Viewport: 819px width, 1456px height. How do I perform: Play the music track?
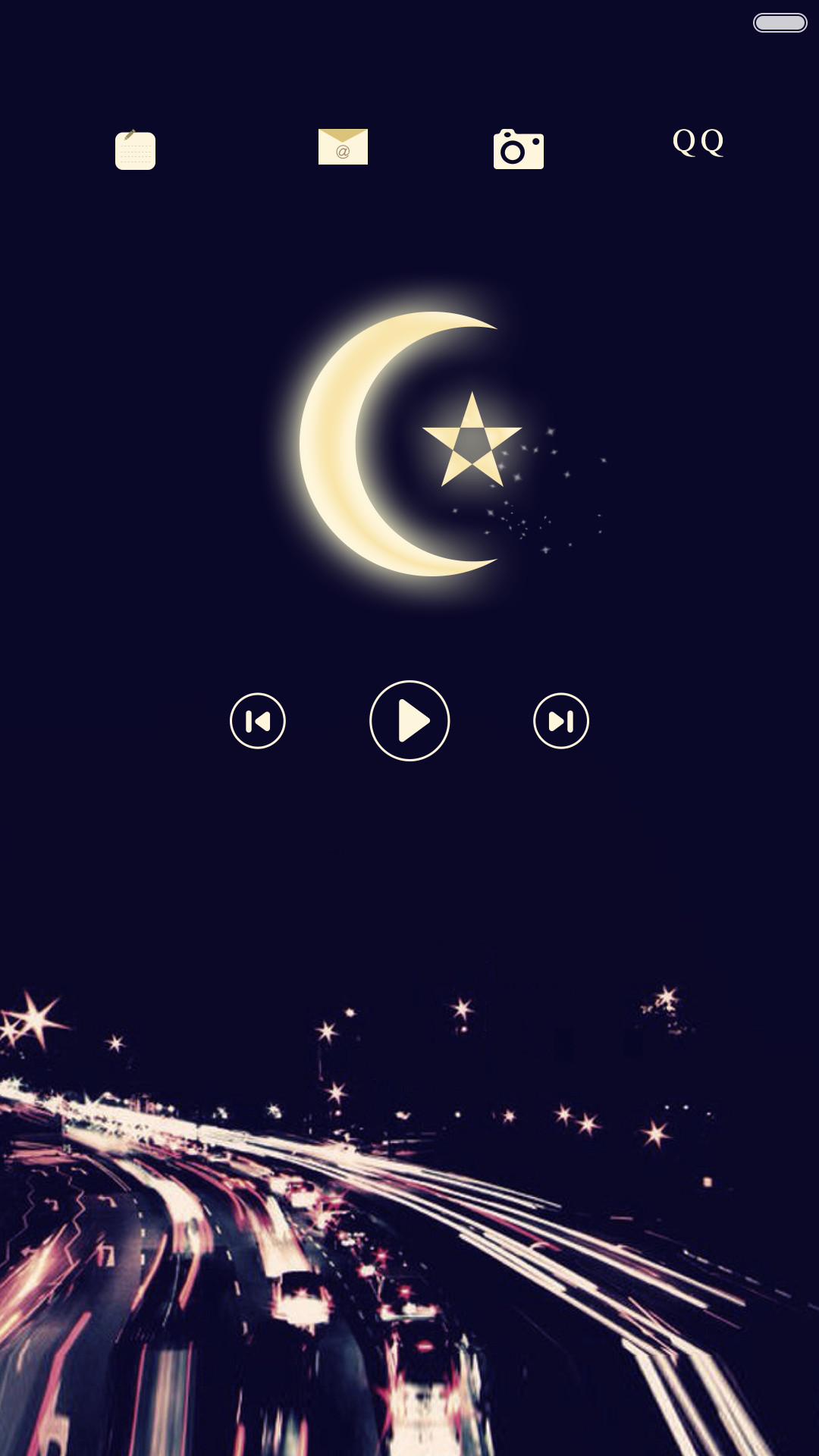[409, 720]
